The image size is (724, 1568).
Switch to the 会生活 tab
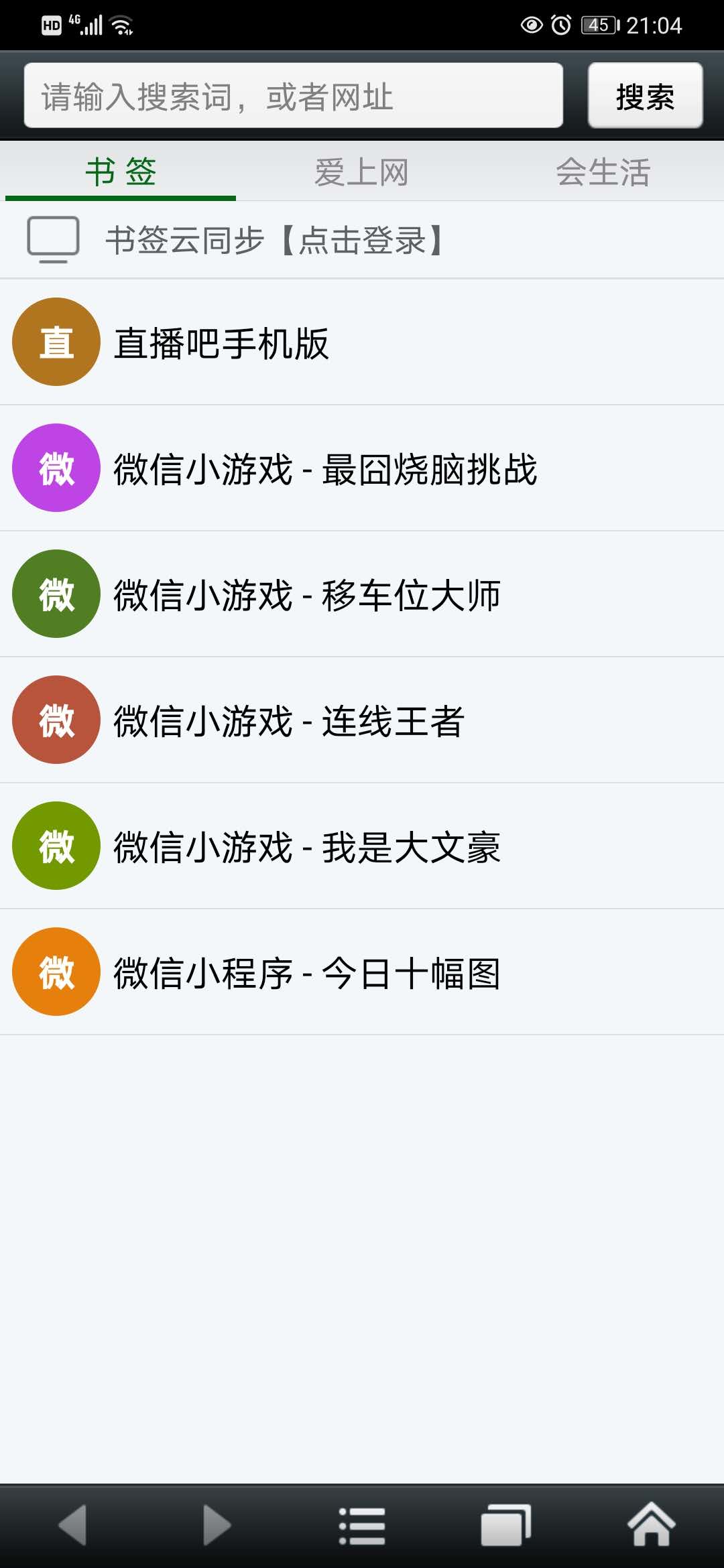tap(603, 172)
